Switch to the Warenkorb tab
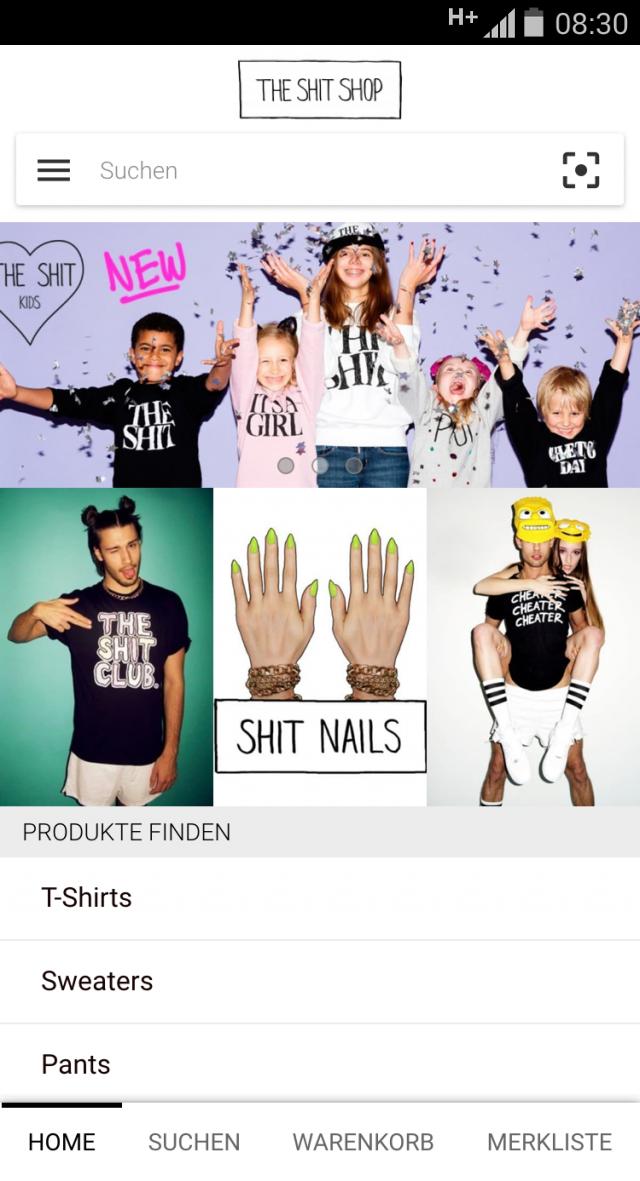This screenshot has width=640, height=1181. coord(363,1142)
